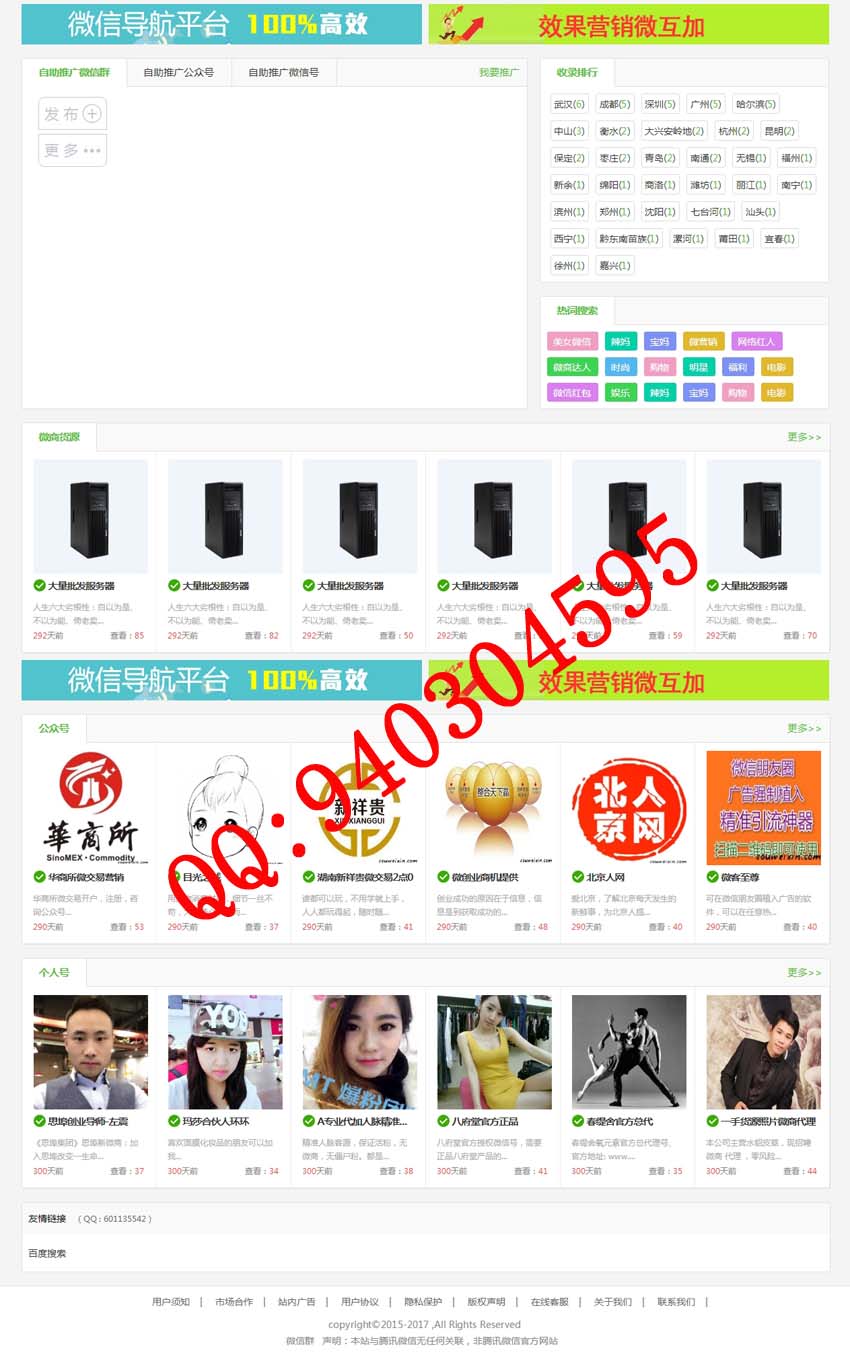Screen dimensions: 850x1355
Task: Choose the 美女微信 hot search tag
Action: tap(572, 342)
